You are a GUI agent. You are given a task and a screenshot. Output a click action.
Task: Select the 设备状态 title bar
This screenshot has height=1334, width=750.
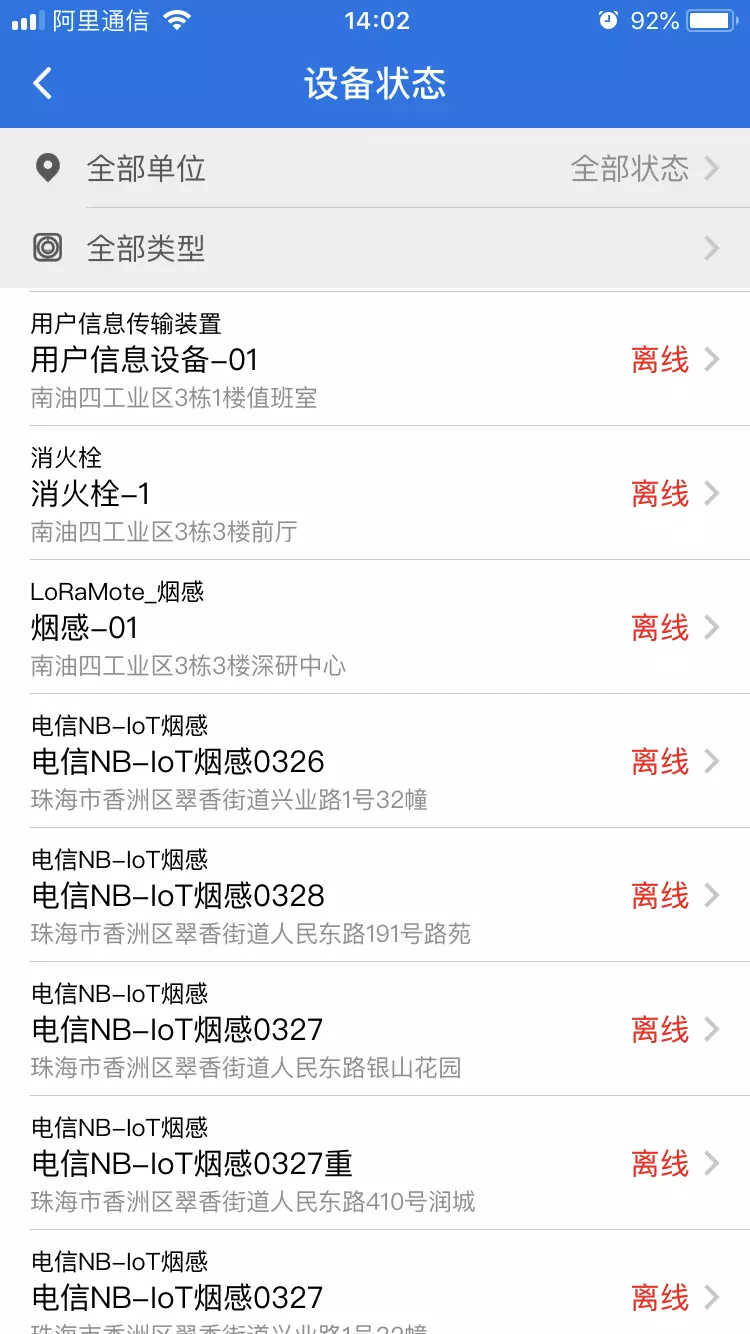tap(375, 85)
